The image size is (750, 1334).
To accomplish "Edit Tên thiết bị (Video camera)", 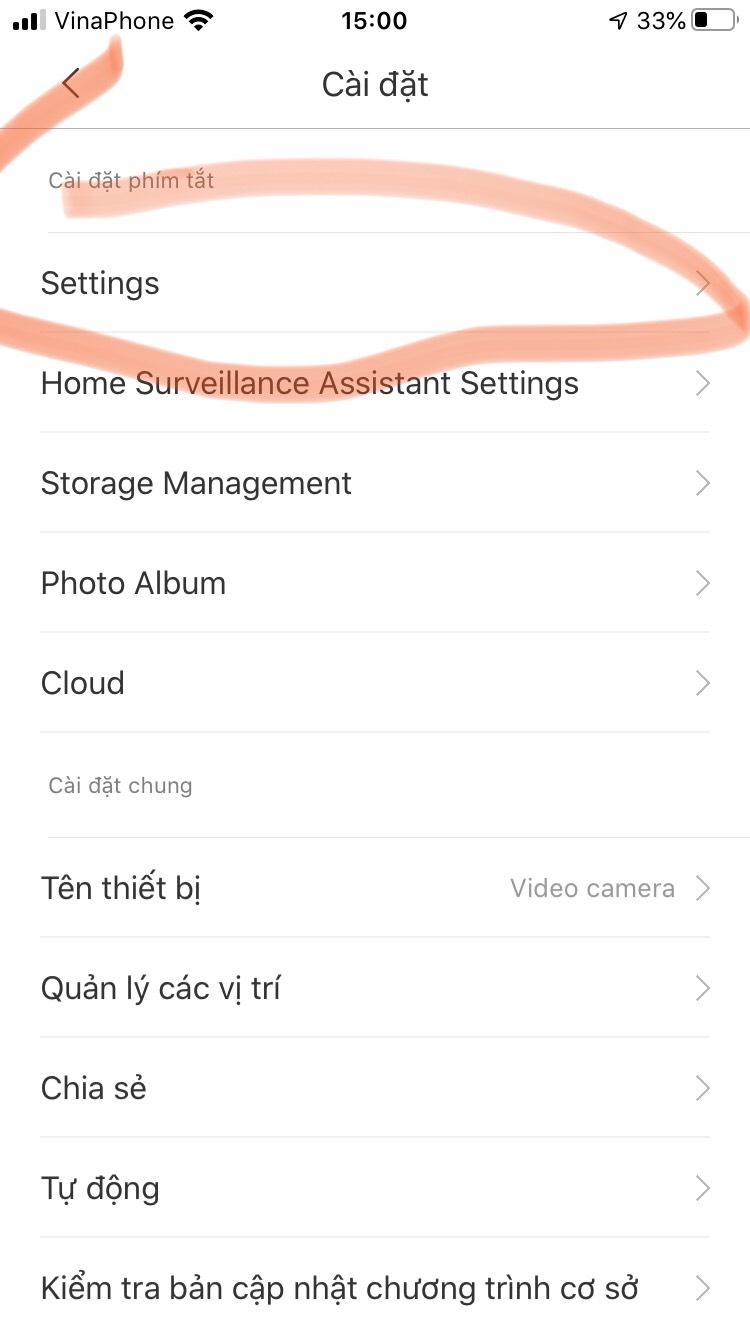I will 375,888.
